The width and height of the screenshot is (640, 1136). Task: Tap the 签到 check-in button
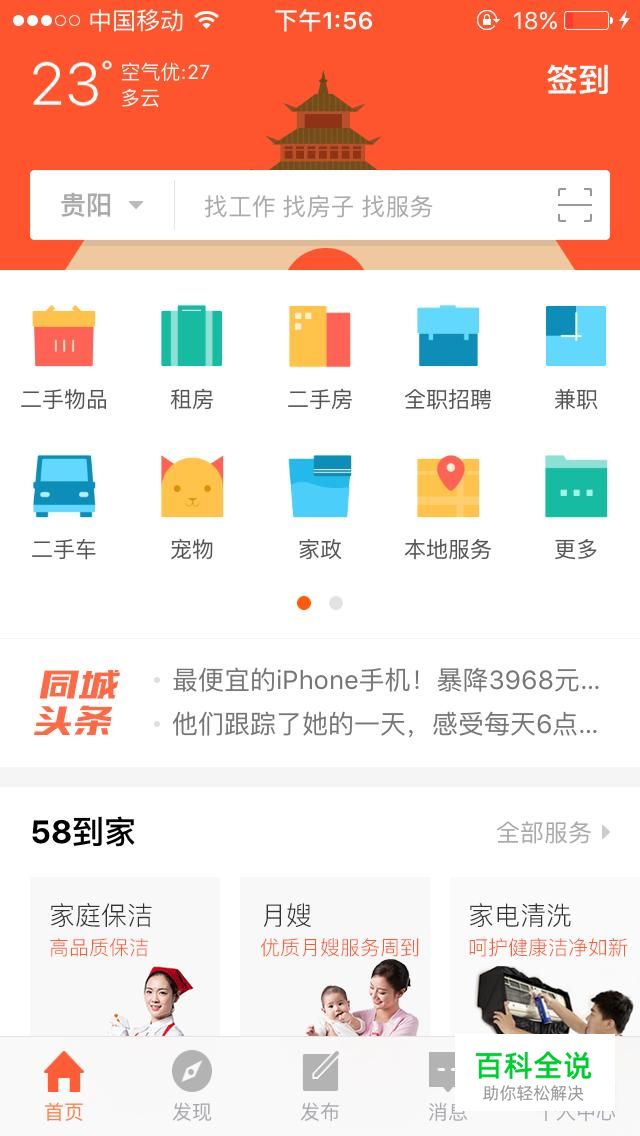[x=577, y=80]
